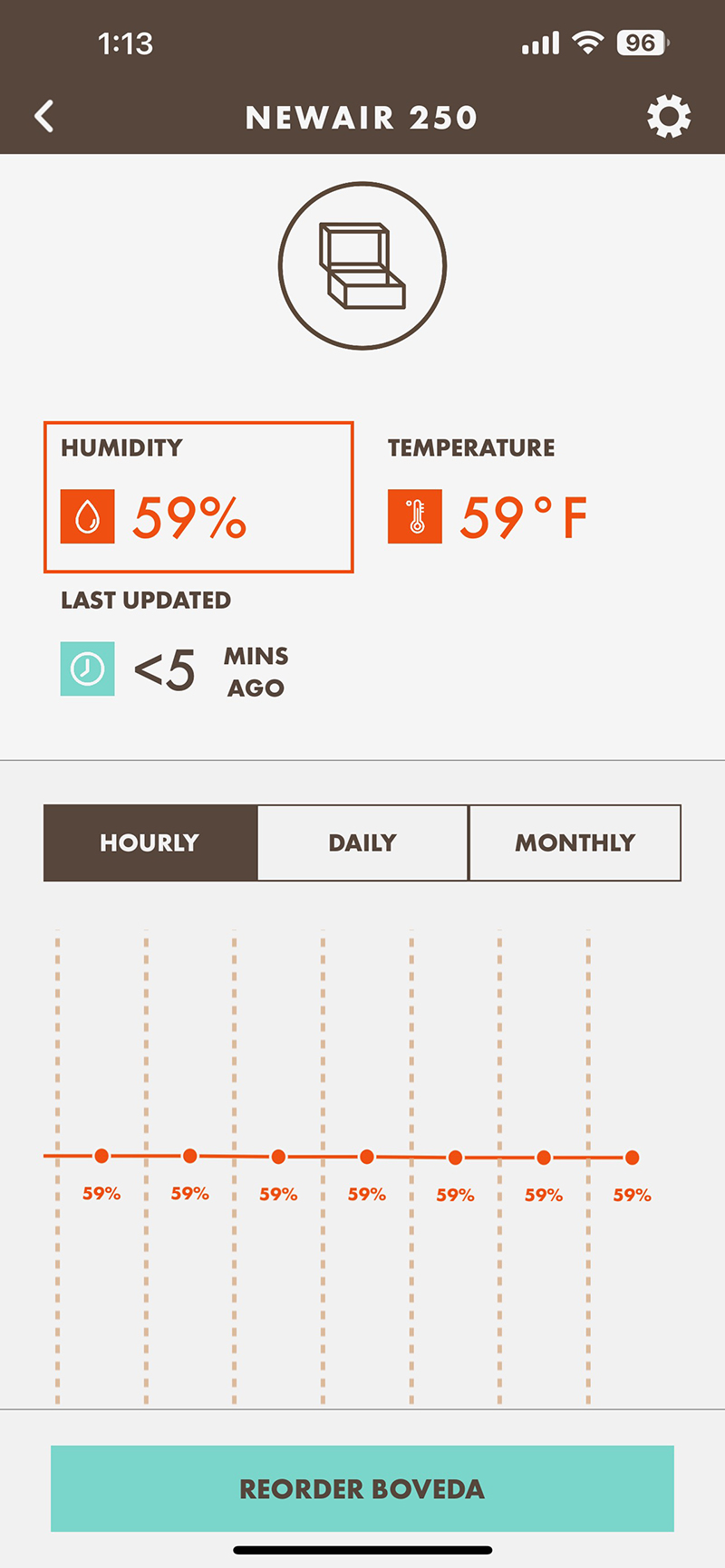Switch to the Daily view
This screenshot has width=725, height=1568.
click(x=362, y=842)
